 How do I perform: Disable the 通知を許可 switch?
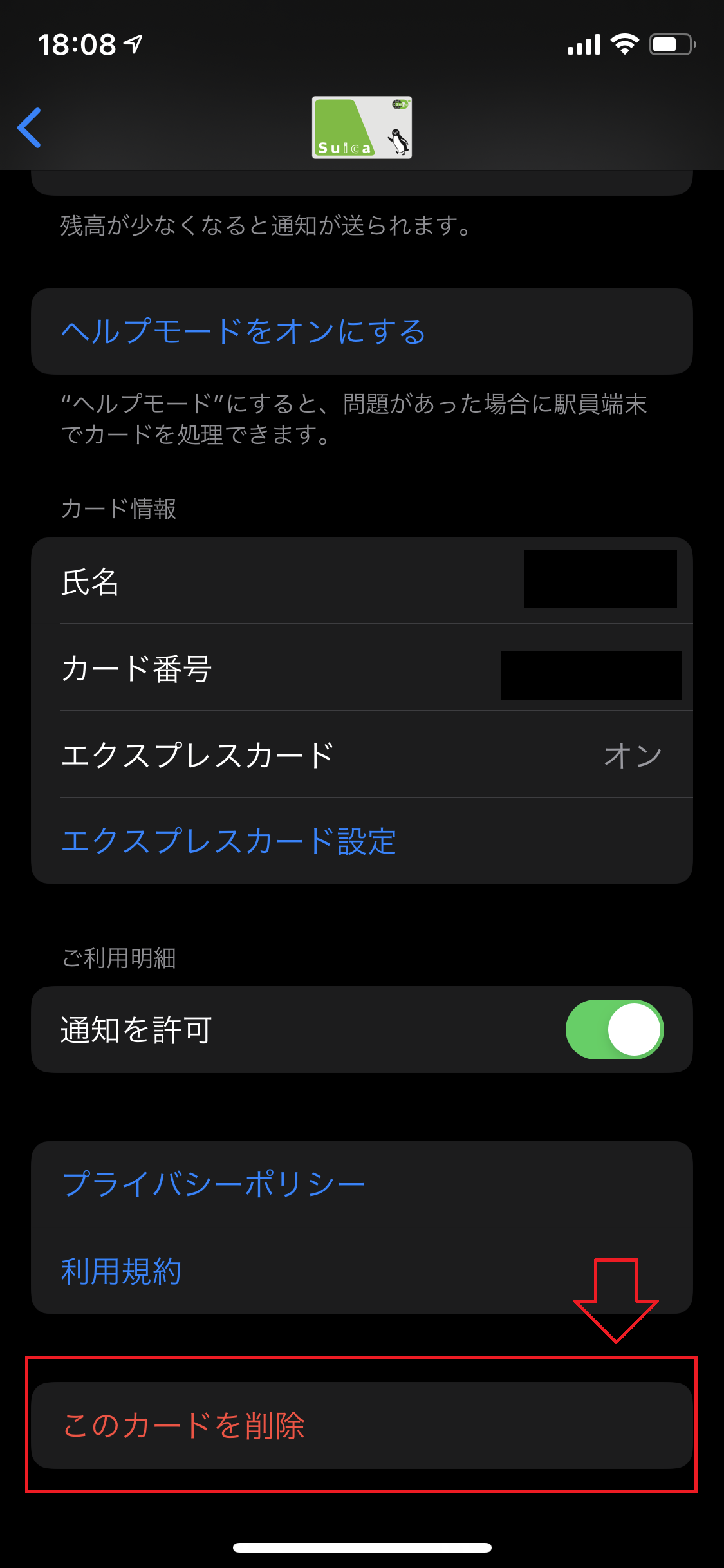(615, 1029)
